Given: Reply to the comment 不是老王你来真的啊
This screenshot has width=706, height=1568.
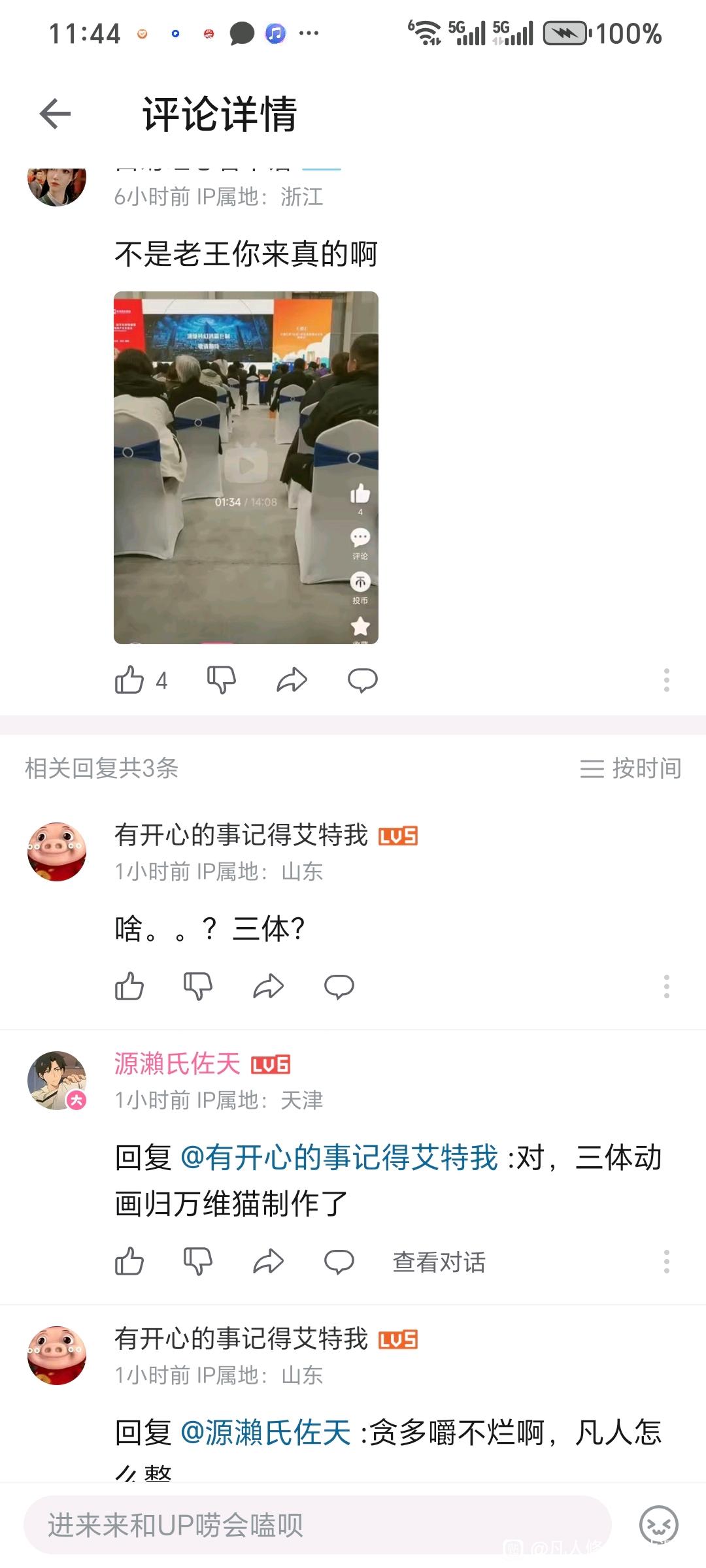Looking at the screenshot, I should click(363, 680).
